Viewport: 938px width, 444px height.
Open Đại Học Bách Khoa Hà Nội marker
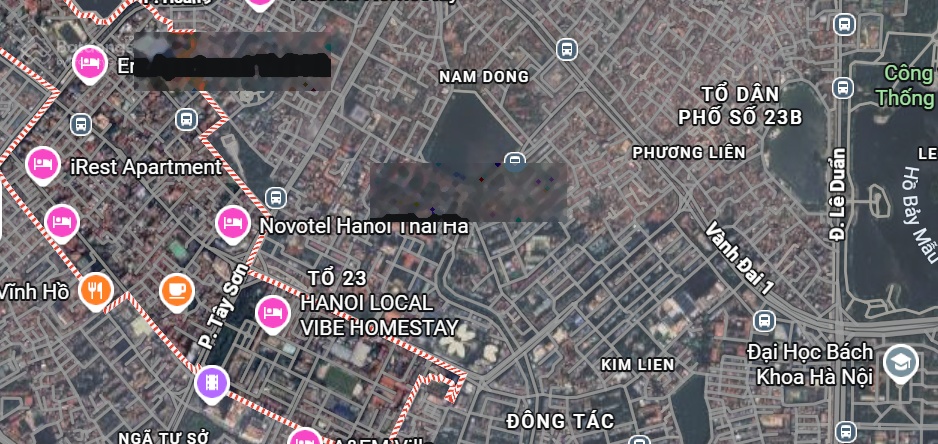[x=900, y=362]
